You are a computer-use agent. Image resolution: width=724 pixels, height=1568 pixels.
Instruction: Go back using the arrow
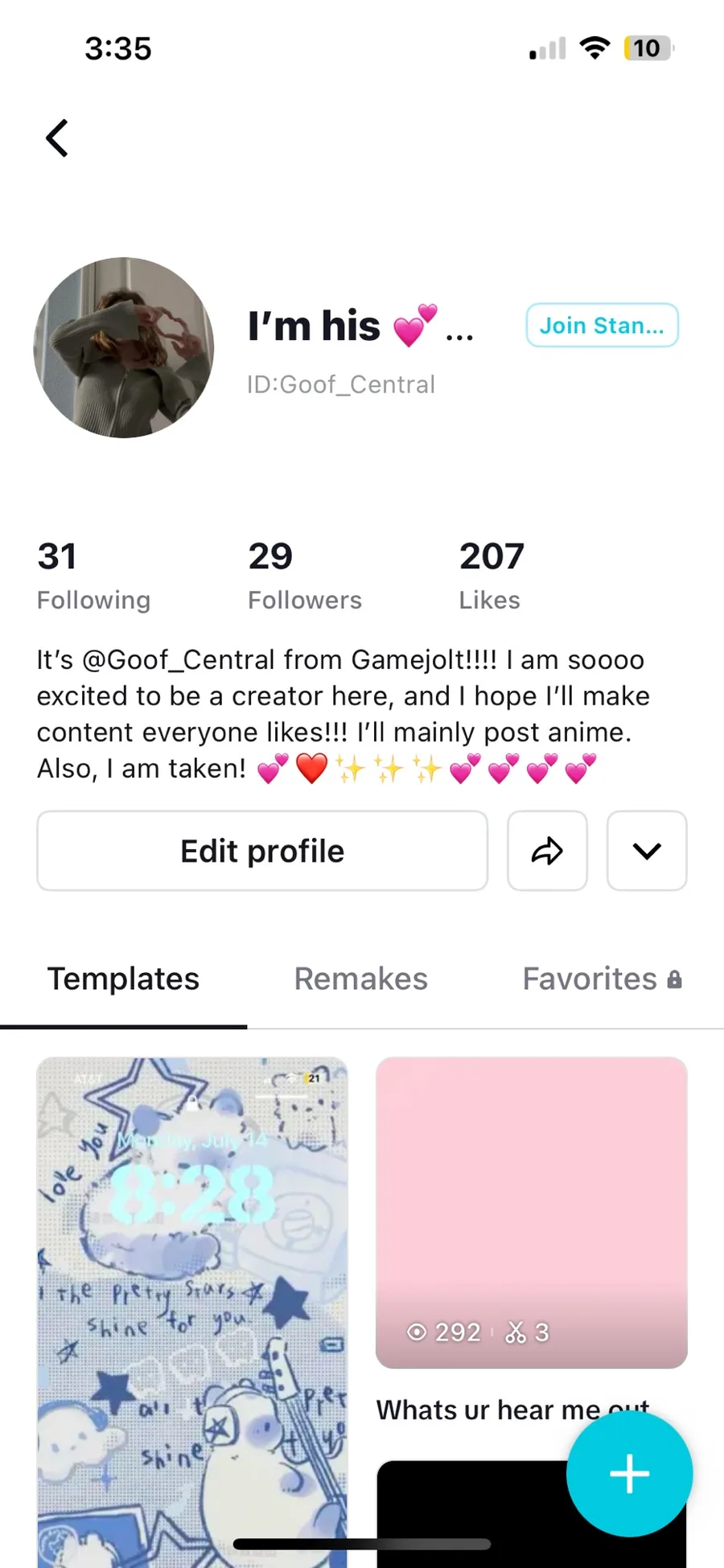(x=56, y=138)
